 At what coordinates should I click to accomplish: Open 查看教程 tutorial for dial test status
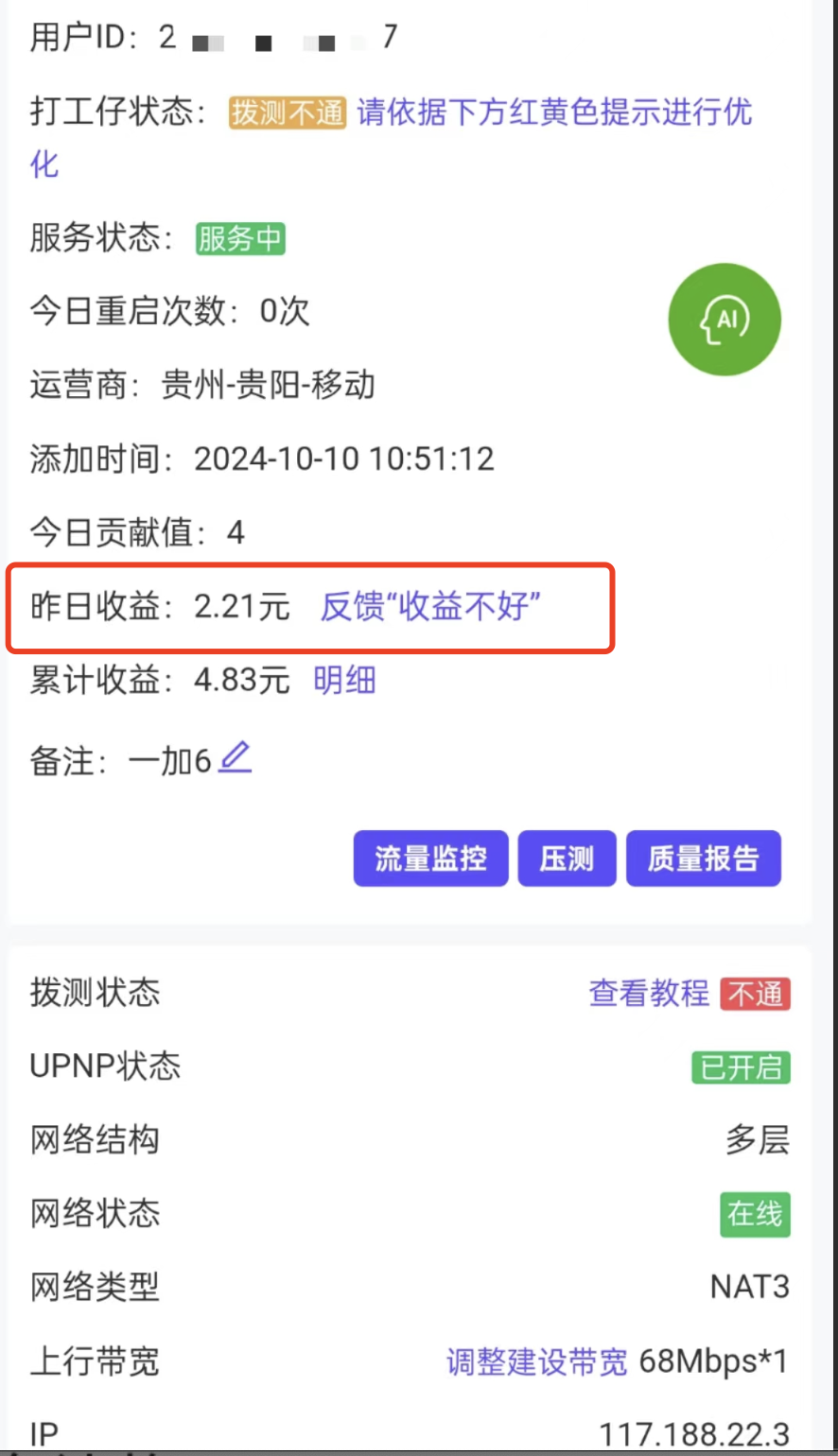[x=648, y=993]
